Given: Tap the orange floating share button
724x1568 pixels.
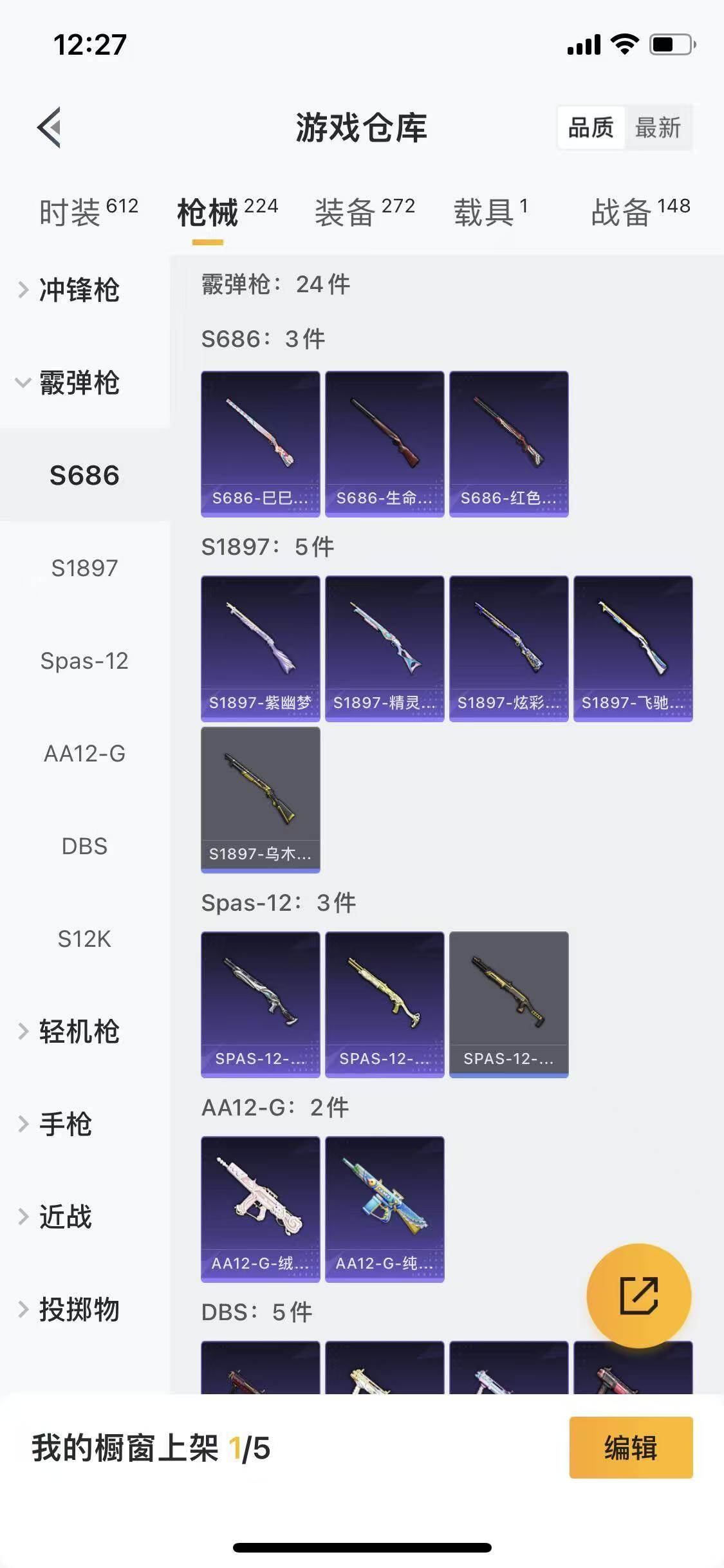Looking at the screenshot, I should pyautogui.click(x=638, y=1295).
